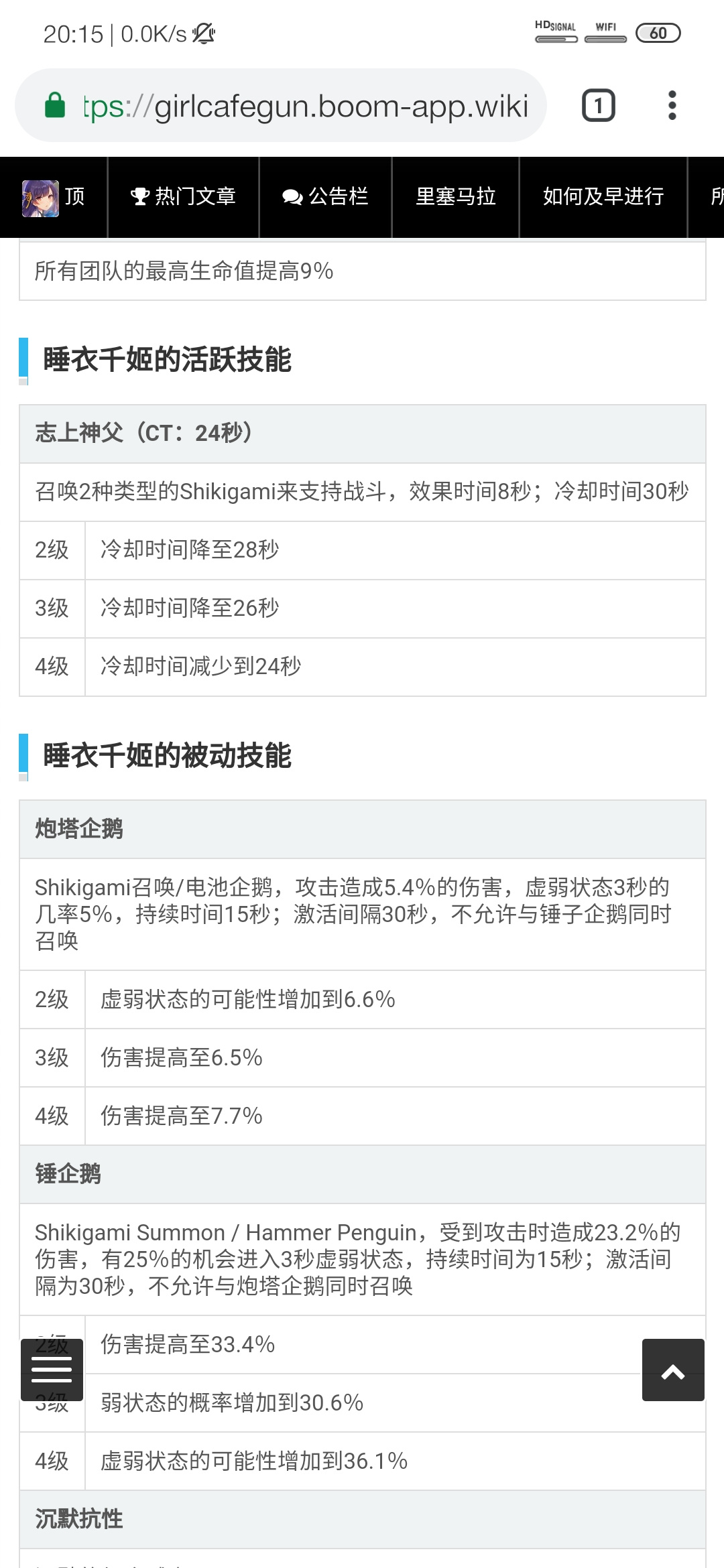
Task: Open the browser overflow menu
Action: (x=672, y=105)
